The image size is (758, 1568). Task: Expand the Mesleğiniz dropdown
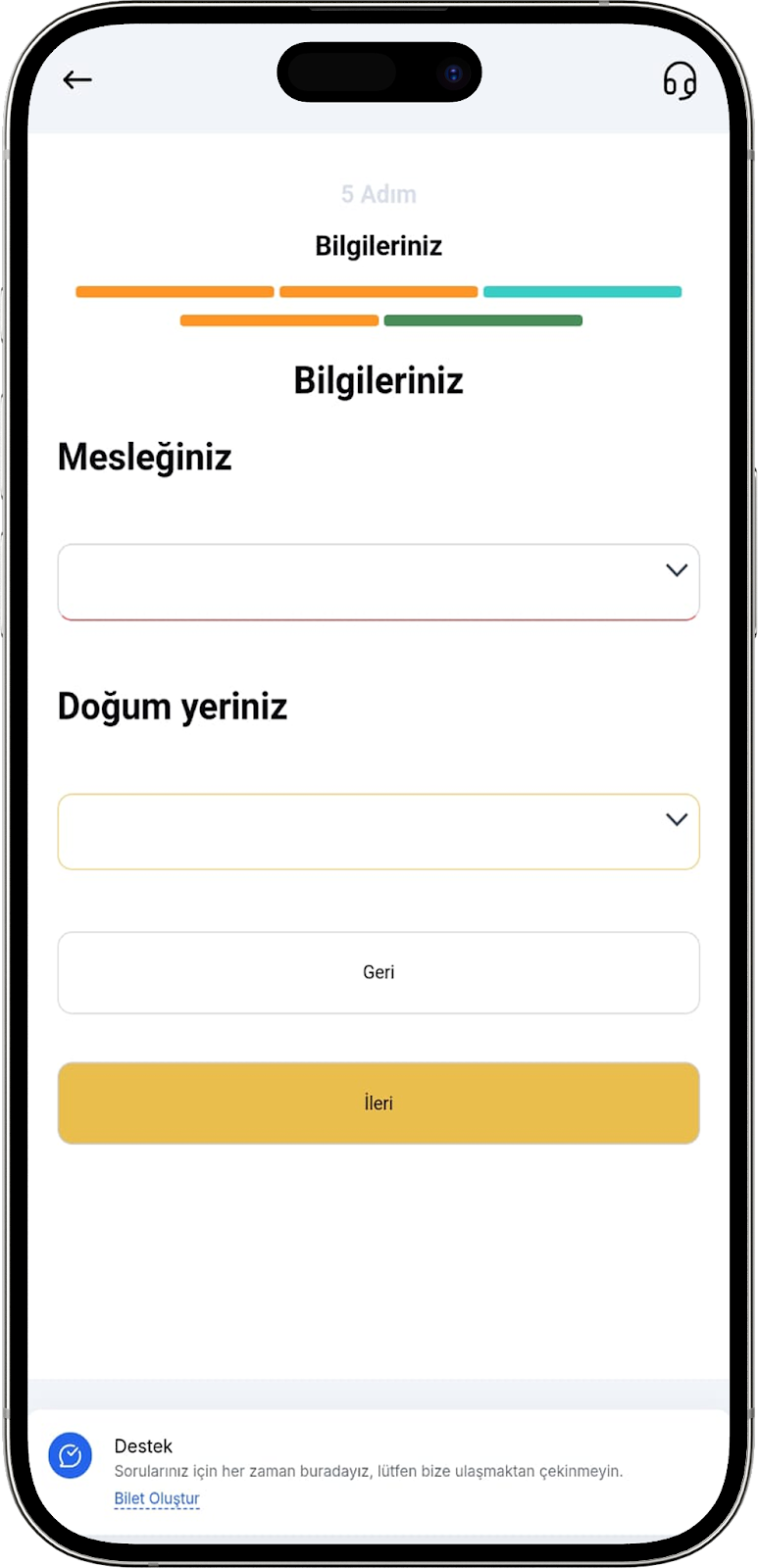pyautogui.click(x=379, y=582)
